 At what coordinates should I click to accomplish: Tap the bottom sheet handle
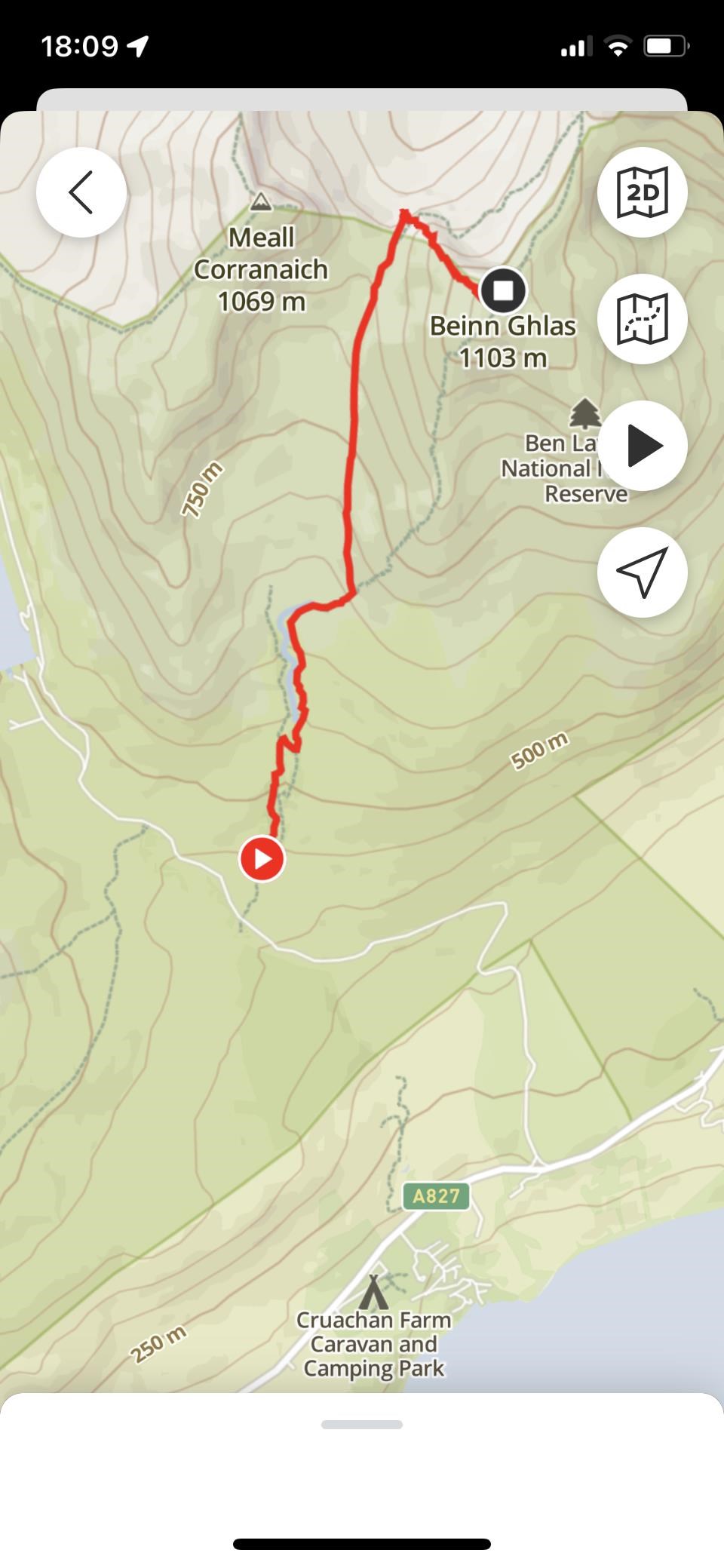[362, 1425]
